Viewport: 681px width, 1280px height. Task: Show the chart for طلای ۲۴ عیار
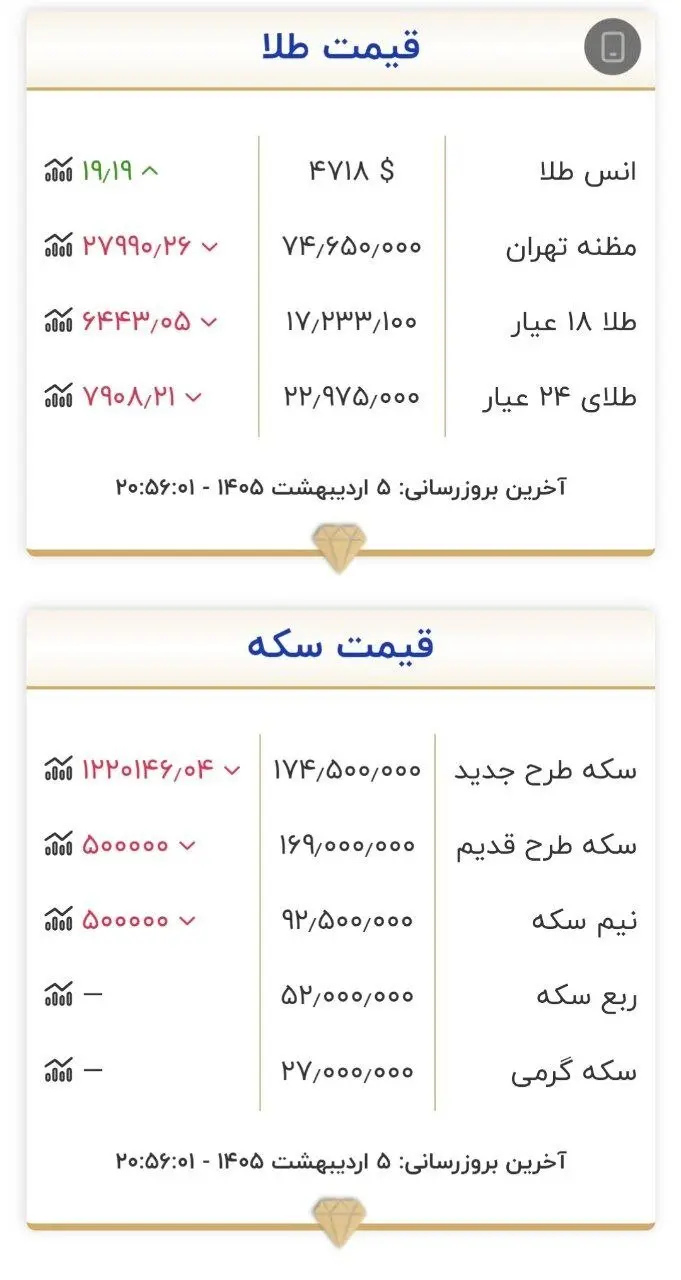coord(59,396)
